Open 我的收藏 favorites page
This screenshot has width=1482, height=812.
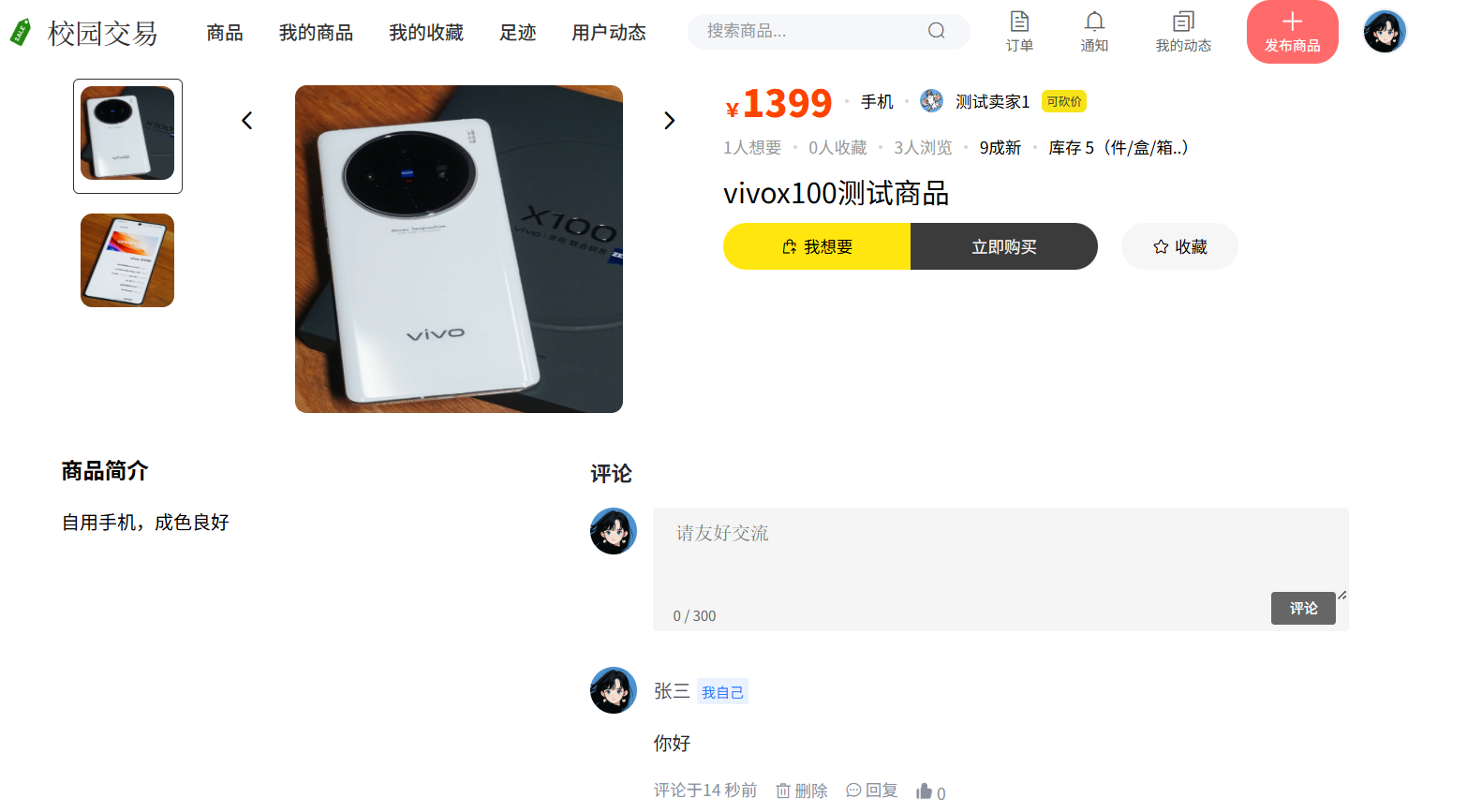point(426,33)
